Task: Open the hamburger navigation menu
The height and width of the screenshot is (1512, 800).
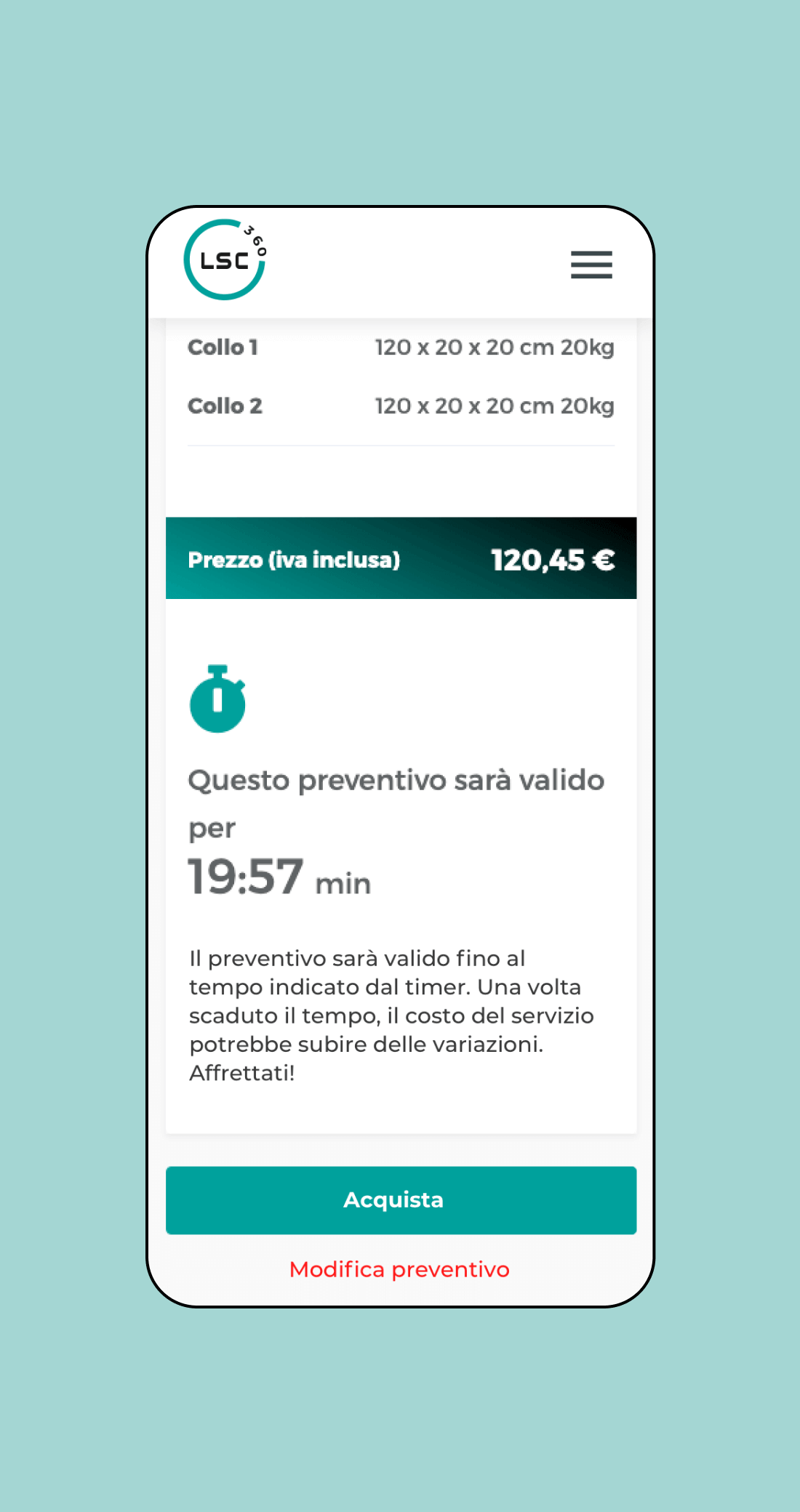Action: tap(591, 266)
